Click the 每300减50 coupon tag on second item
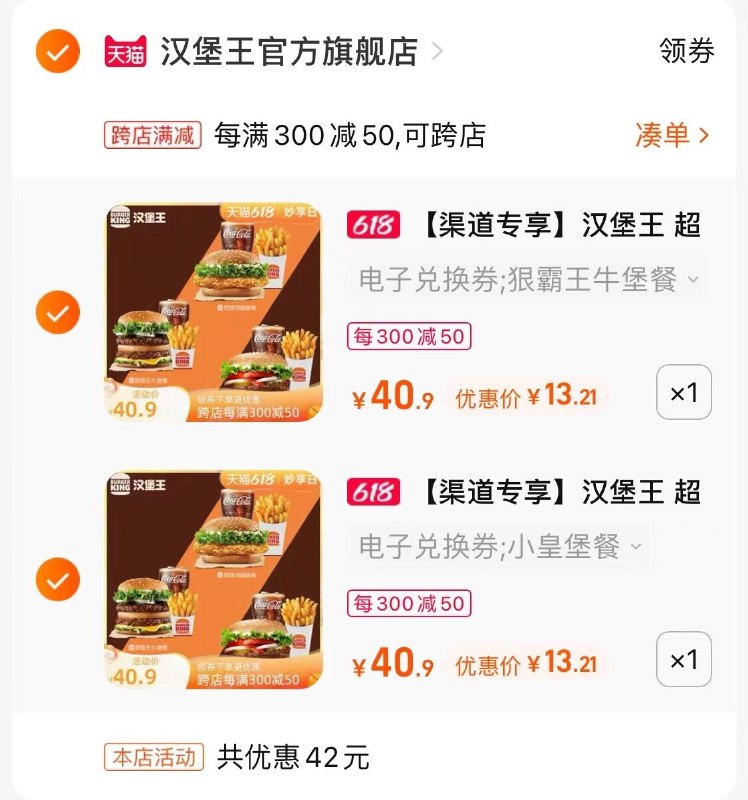Image resolution: width=748 pixels, height=800 pixels. 409,605
